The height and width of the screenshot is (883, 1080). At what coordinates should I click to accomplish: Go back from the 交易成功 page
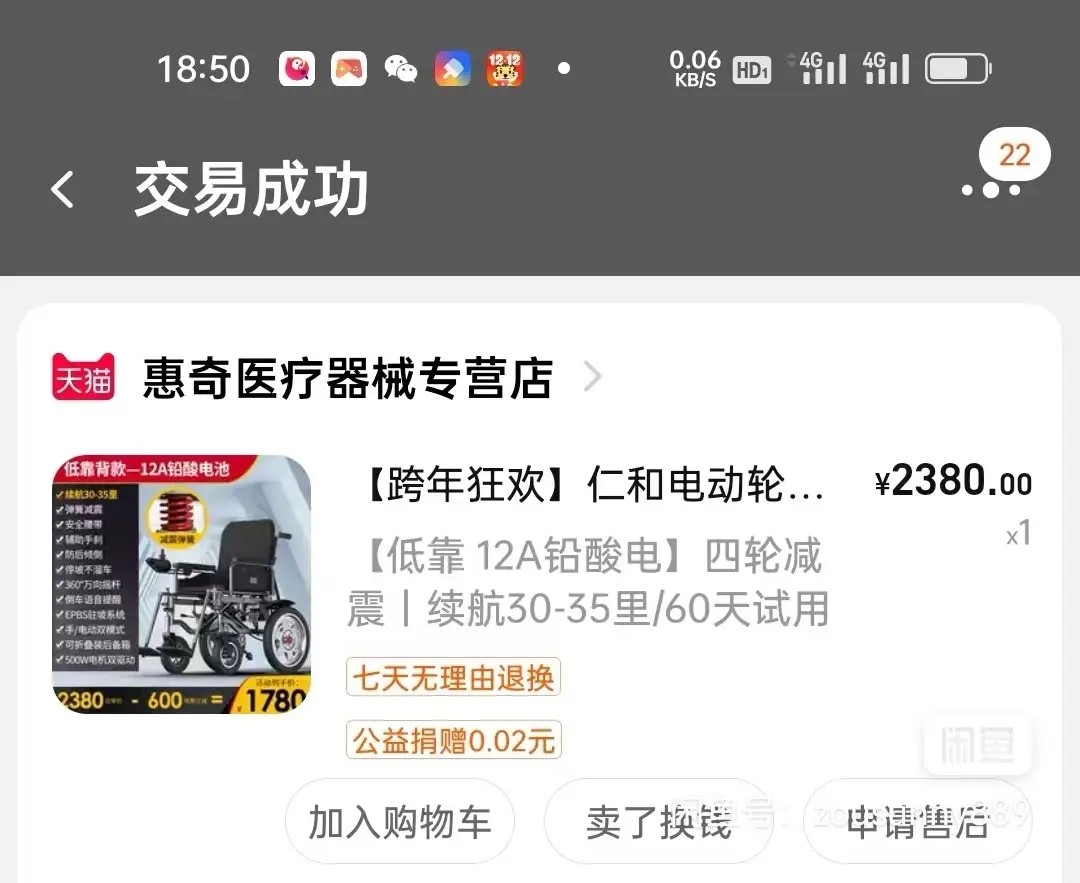point(63,190)
